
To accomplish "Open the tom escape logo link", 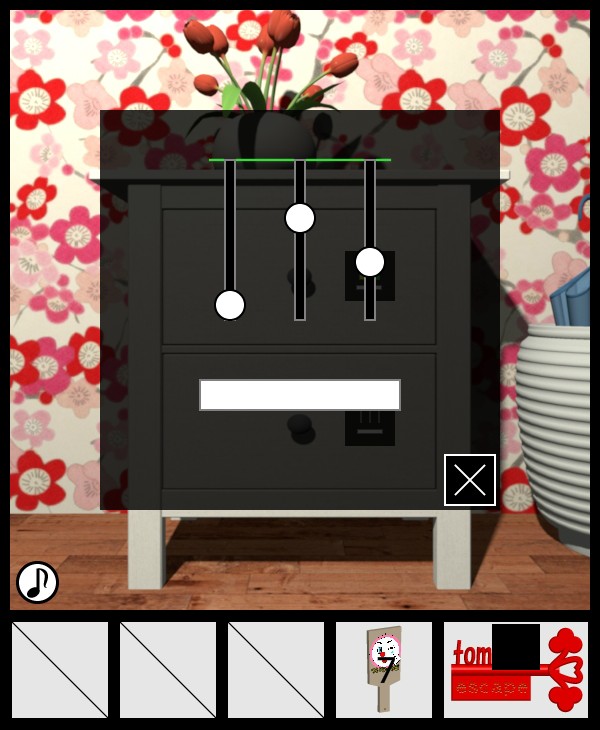I will [516, 669].
